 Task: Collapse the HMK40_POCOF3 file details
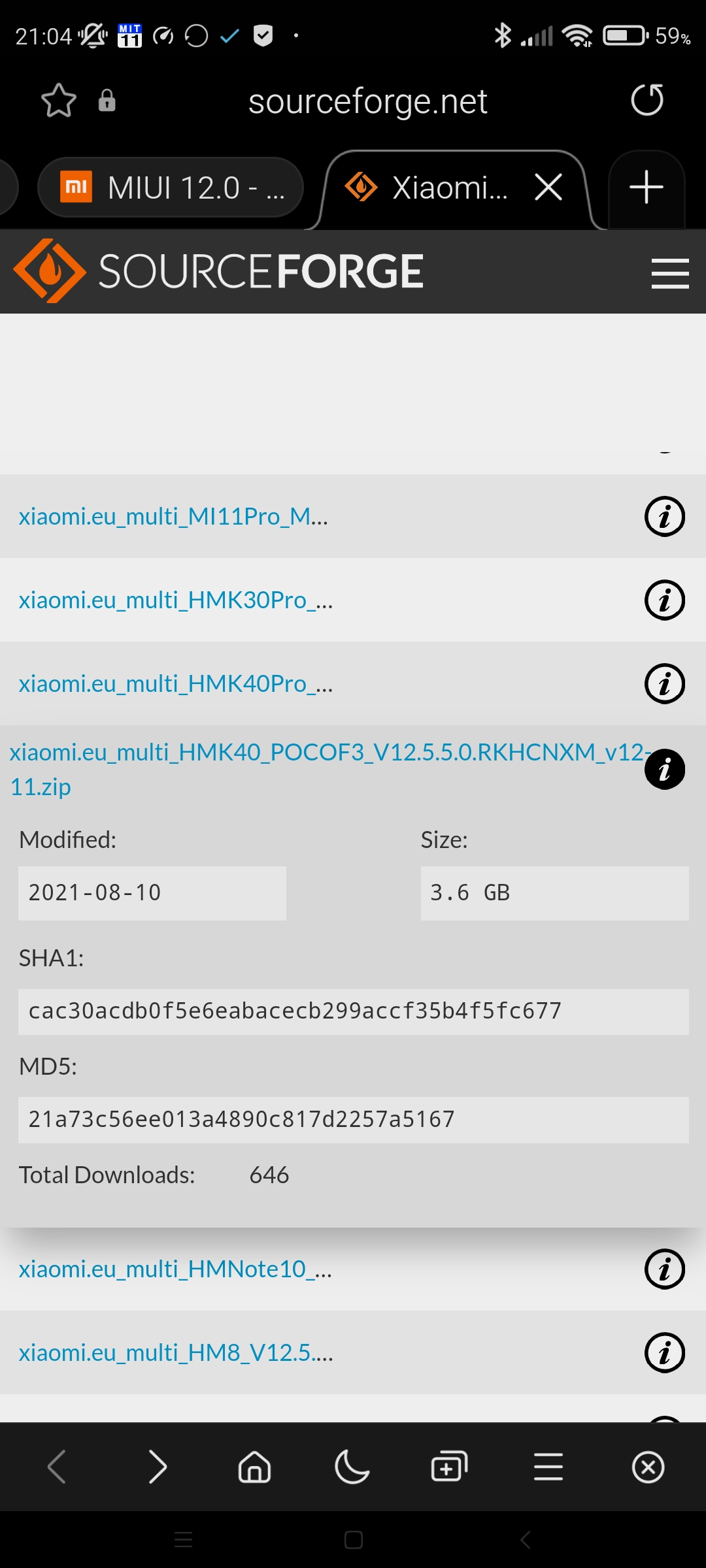click(664, 769)
